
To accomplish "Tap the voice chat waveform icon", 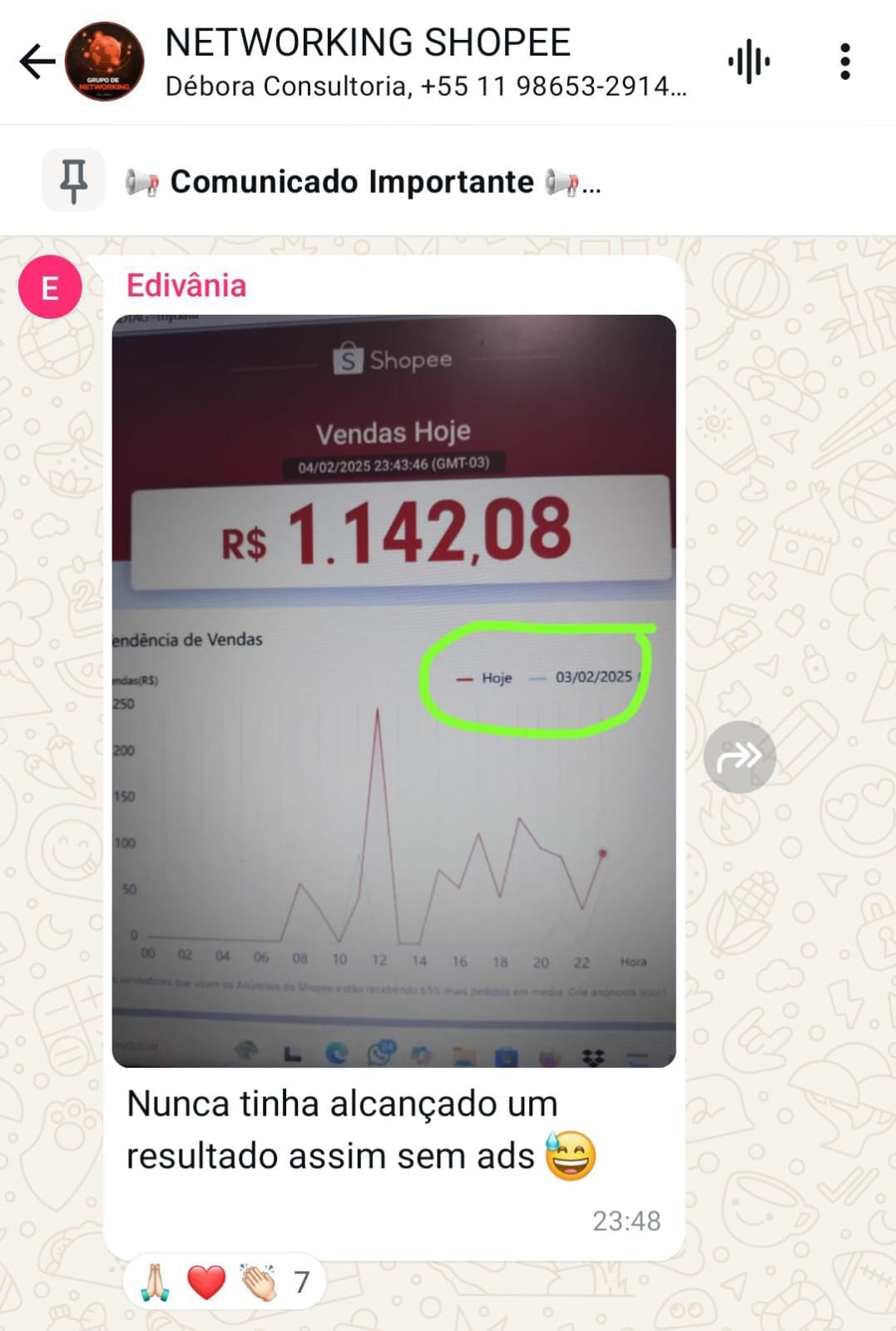I will coord(748,60).
